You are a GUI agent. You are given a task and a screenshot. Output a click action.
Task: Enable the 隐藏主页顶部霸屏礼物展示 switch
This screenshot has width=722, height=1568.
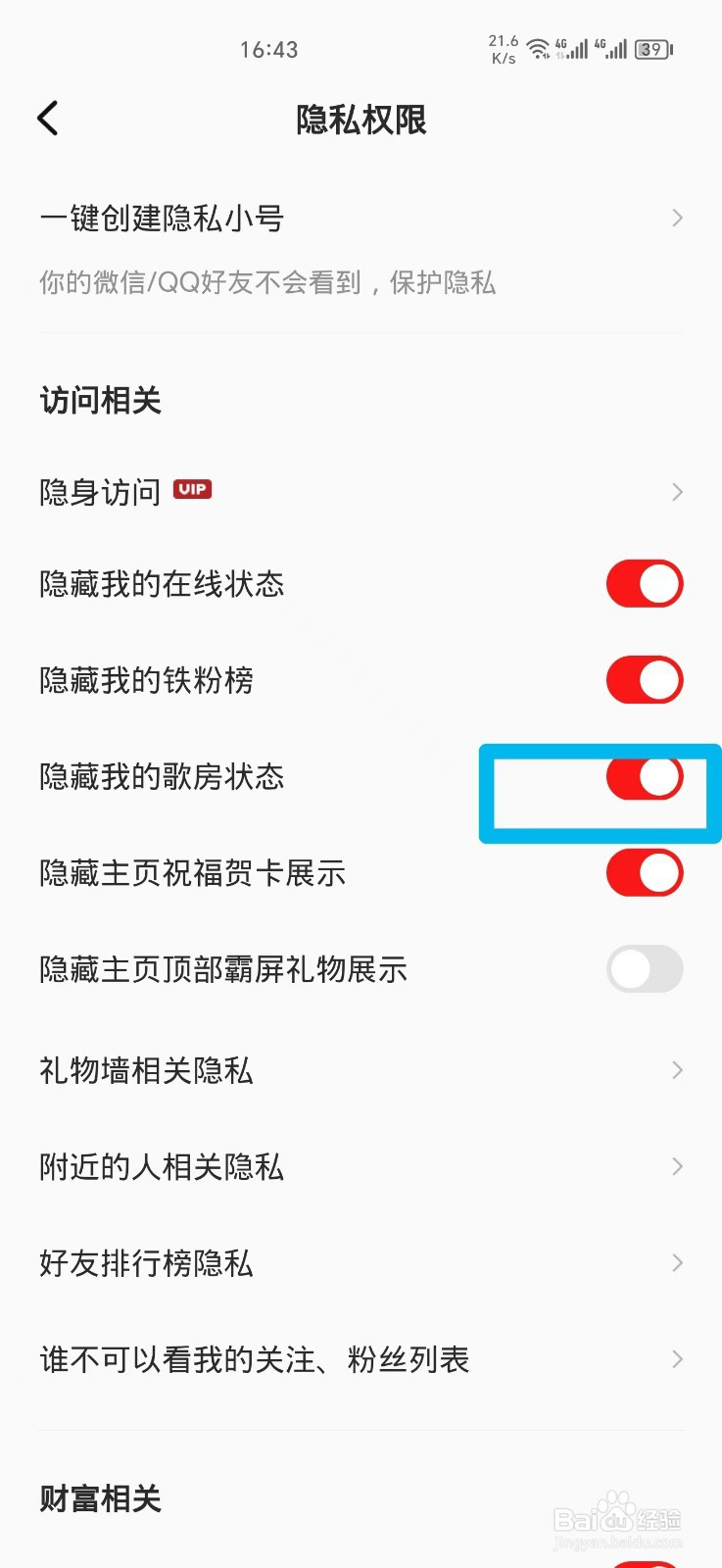pyautogui.click(x=644, y=969)
